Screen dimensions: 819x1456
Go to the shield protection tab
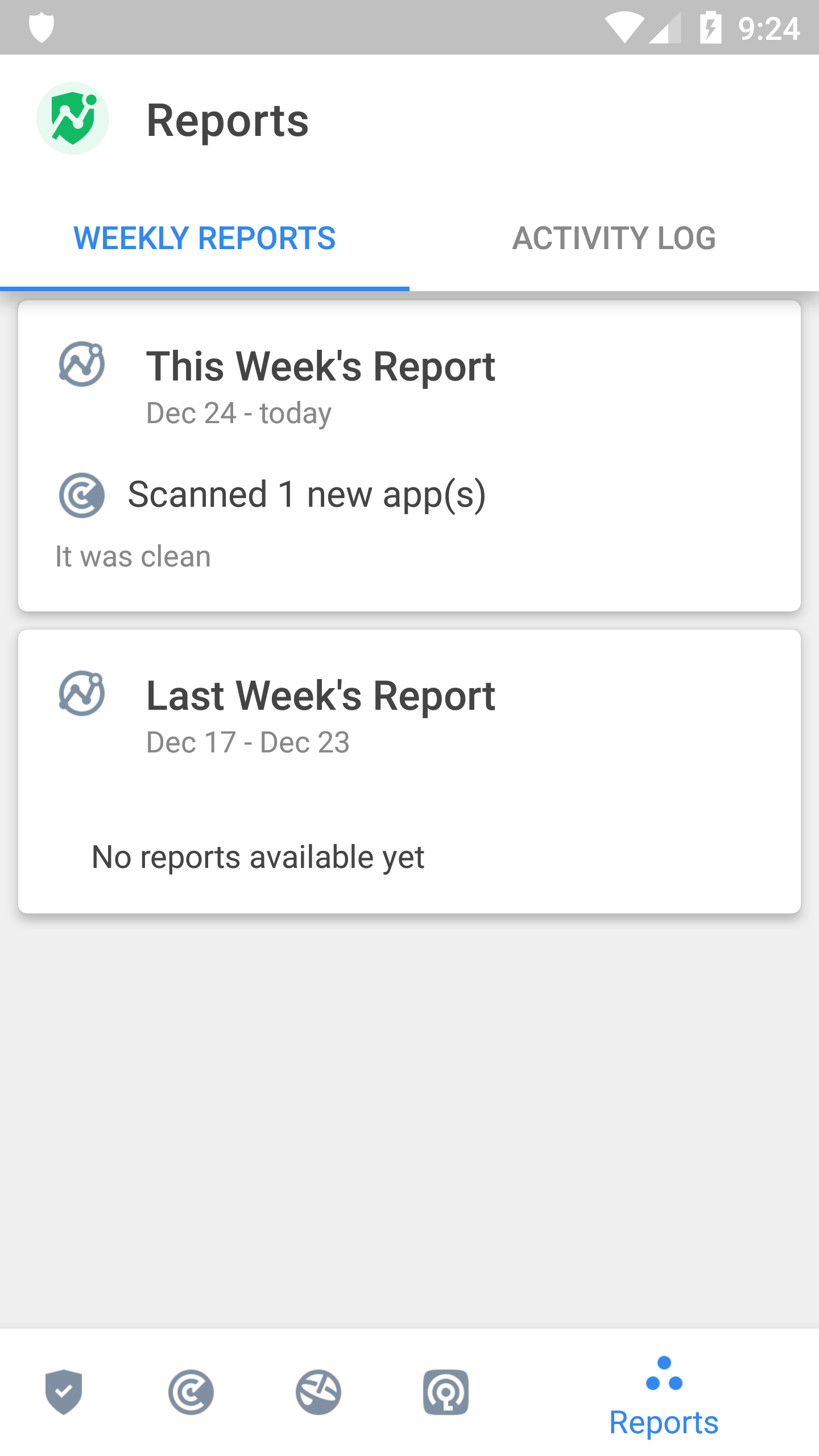pyautogui.click(x=64, y=1392)
